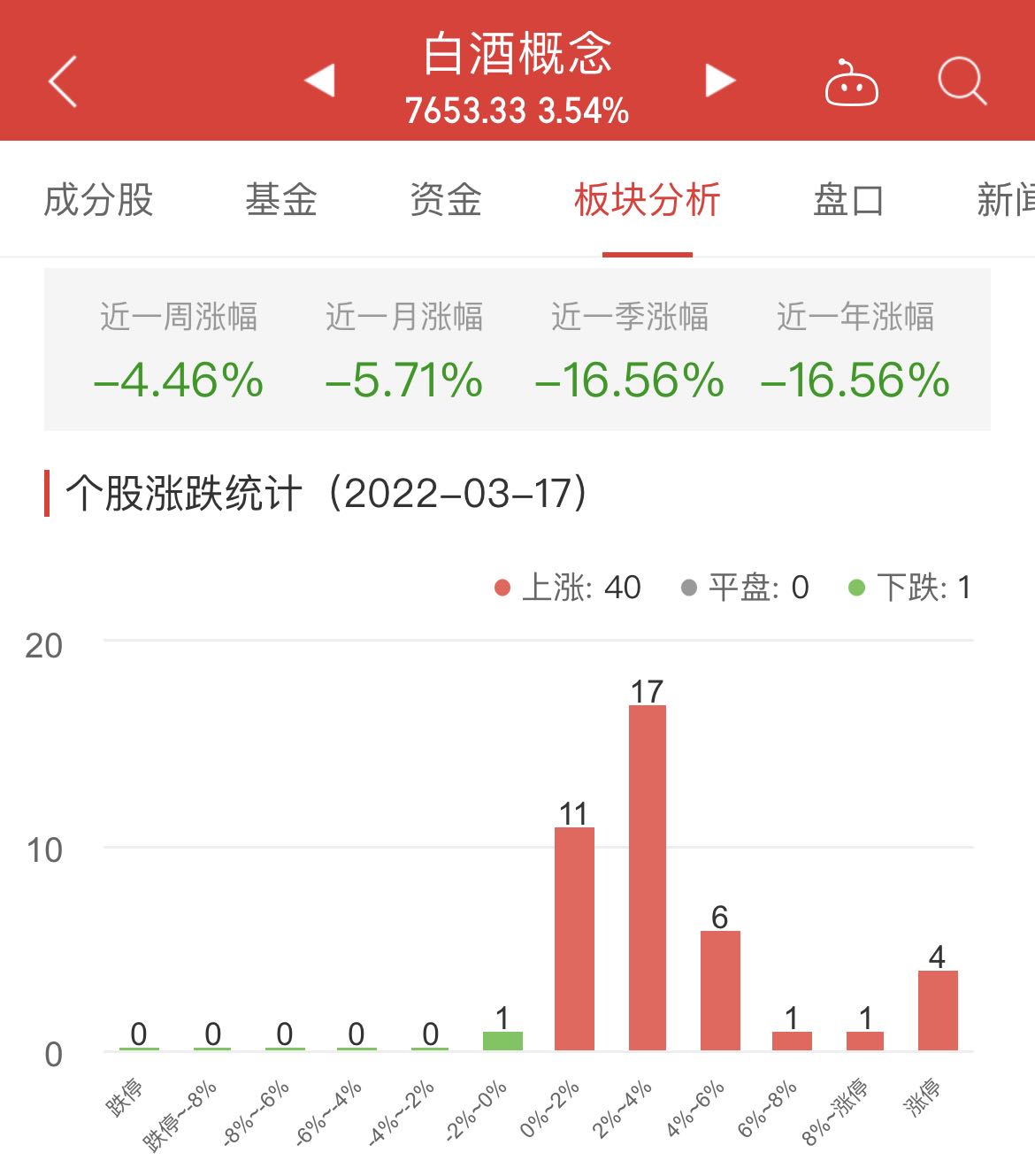Viewport: 1035px width, 1176px height.
Task: Switch to the 成分股 tab
Action: pos(98,200)
